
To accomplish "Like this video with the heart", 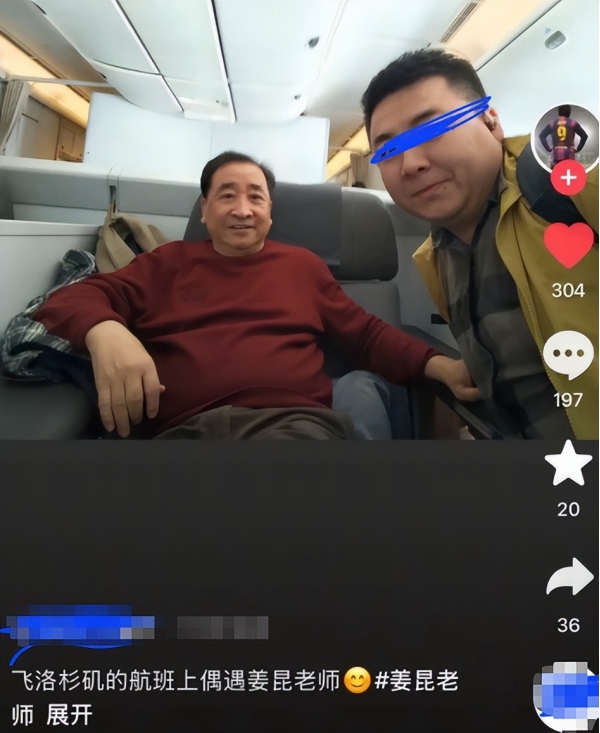I will [x=568, y=246].
